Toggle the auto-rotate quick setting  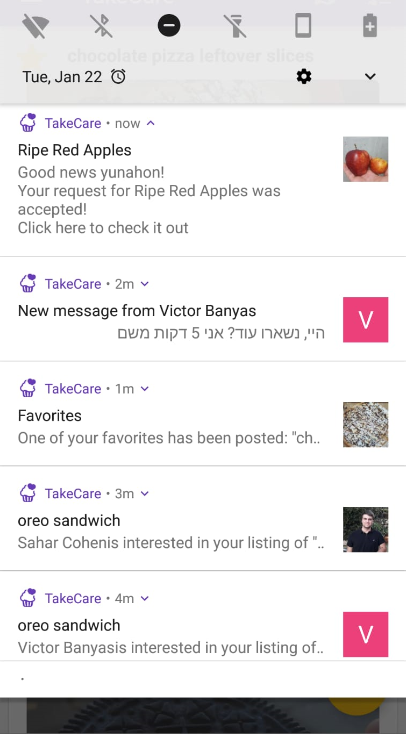[x=303, y=25]
